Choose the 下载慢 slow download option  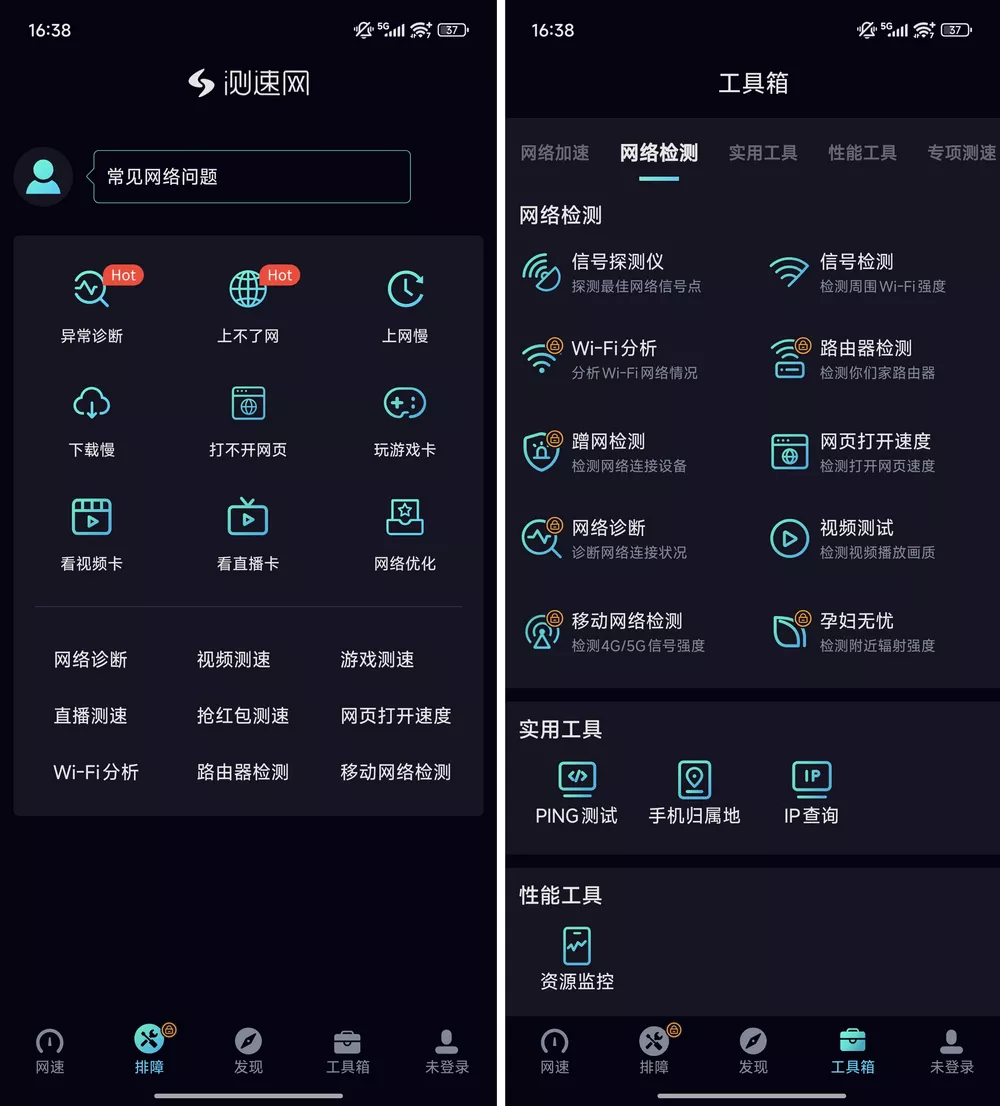point(92,420)
